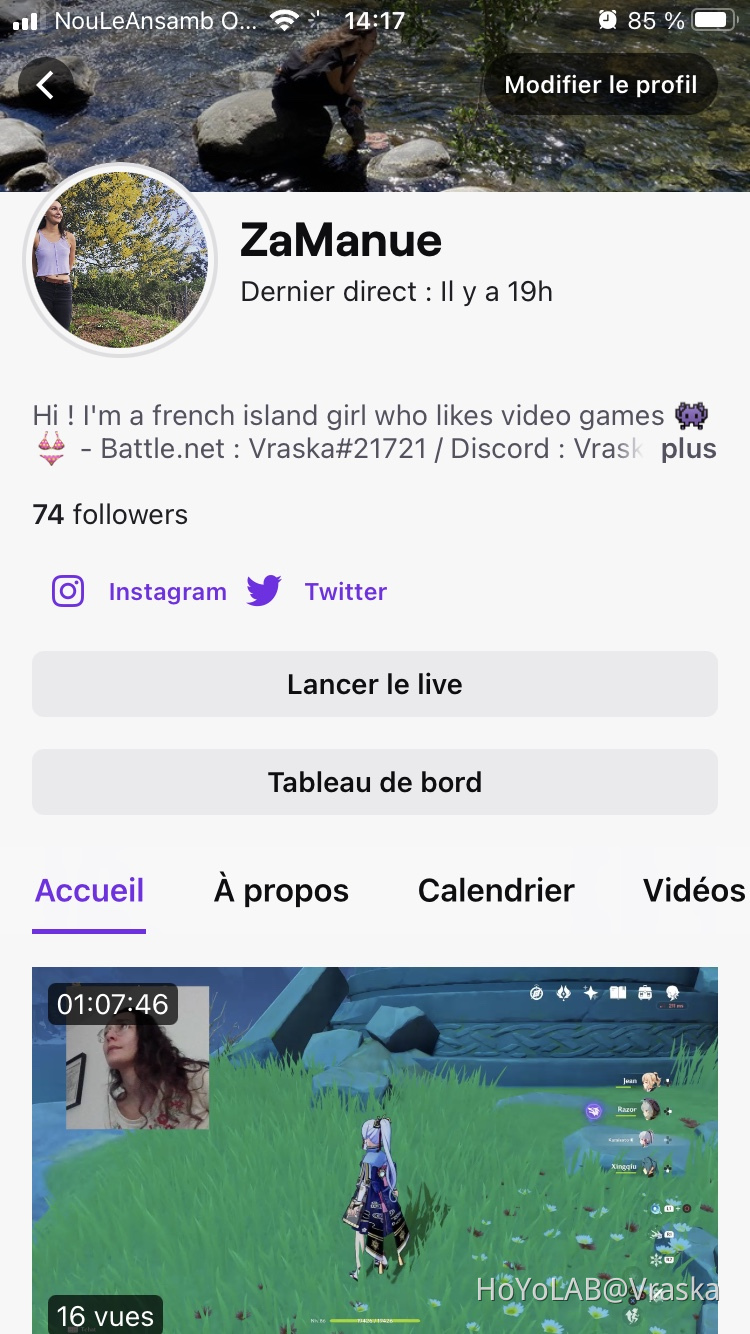This screenshot has height=1334, width=750.
Task: Open the Calendrier tab
Action: (495, 890)
